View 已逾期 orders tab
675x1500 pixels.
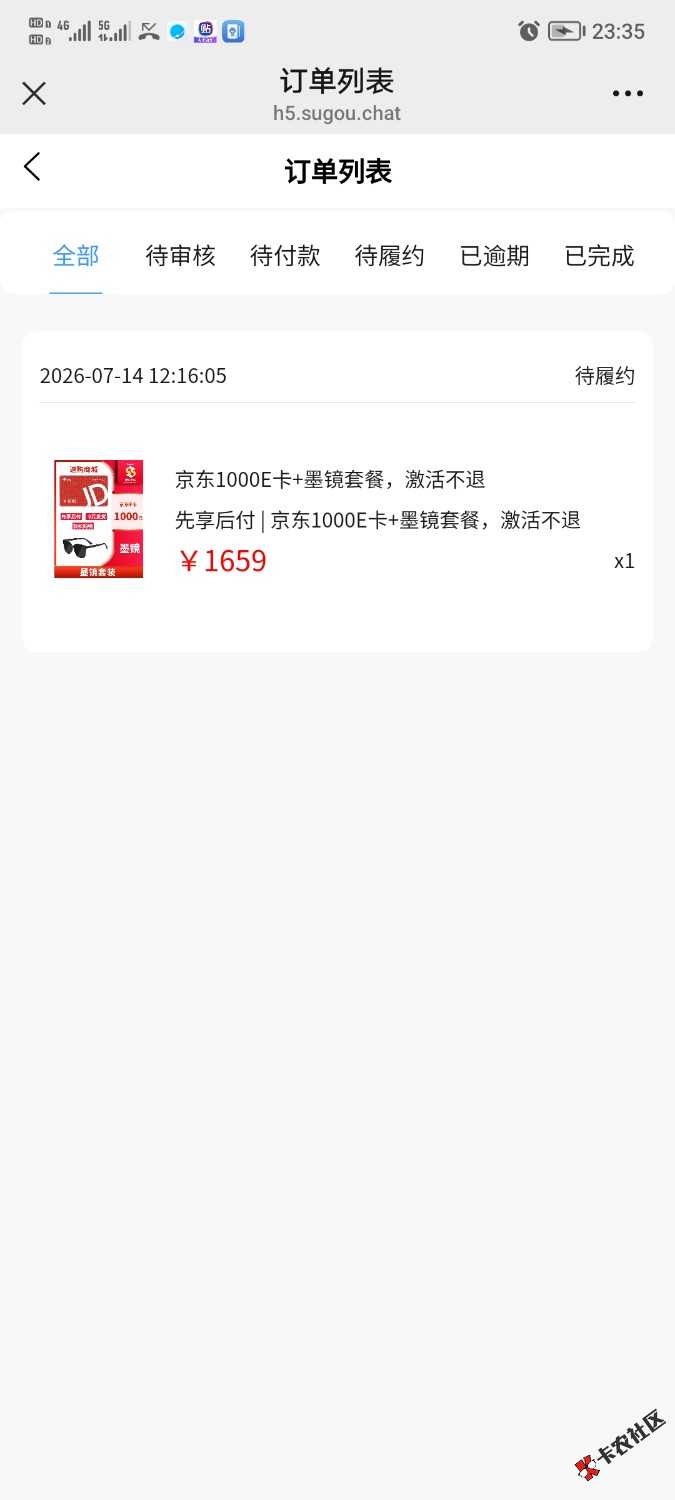(495, 256)
